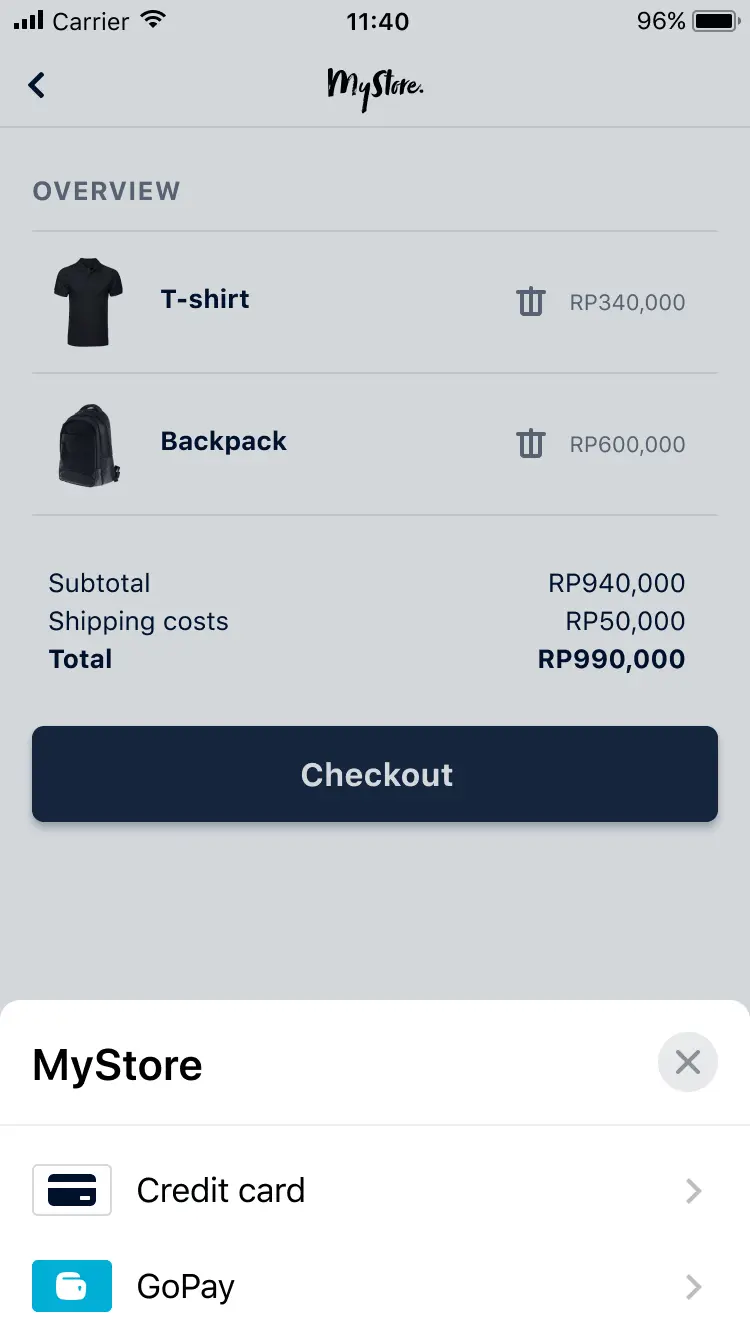Delete the T-shirt using its trash icon
750x1334 pixels.
531,302
